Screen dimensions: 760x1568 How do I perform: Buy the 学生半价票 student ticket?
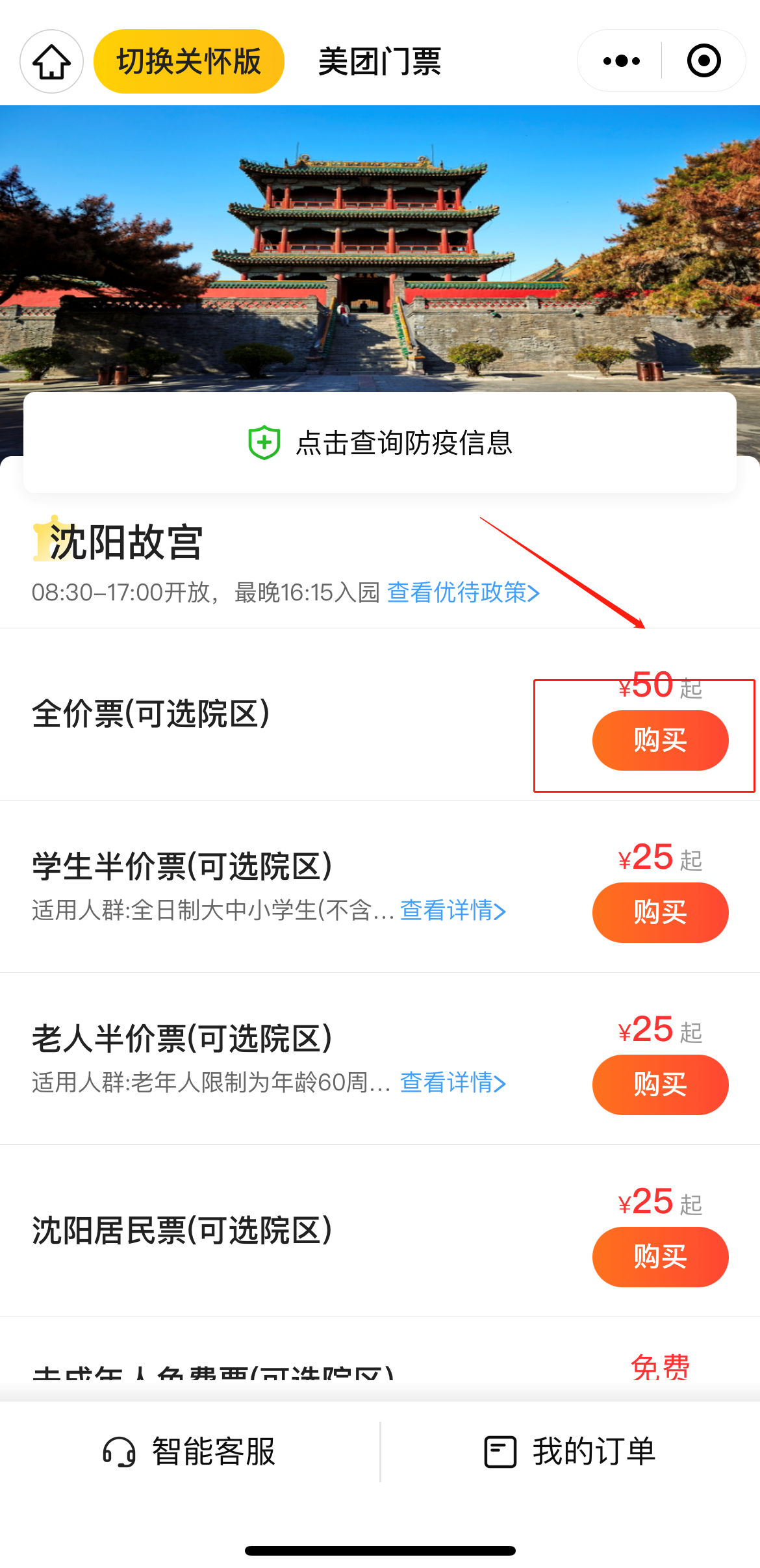[660, 913]
